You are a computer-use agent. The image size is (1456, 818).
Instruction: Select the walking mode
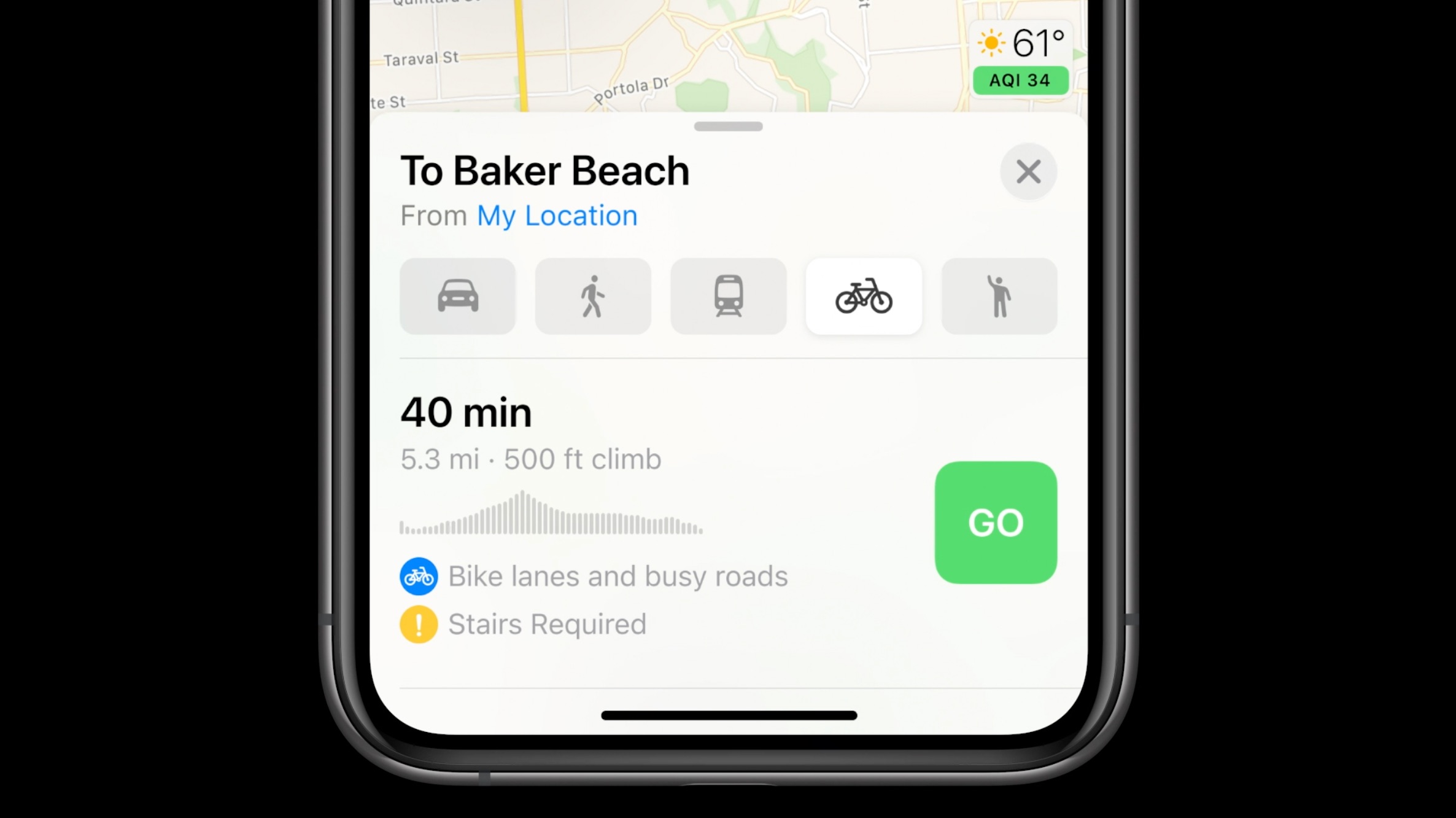pyautogui.click(x=593, y=296)
